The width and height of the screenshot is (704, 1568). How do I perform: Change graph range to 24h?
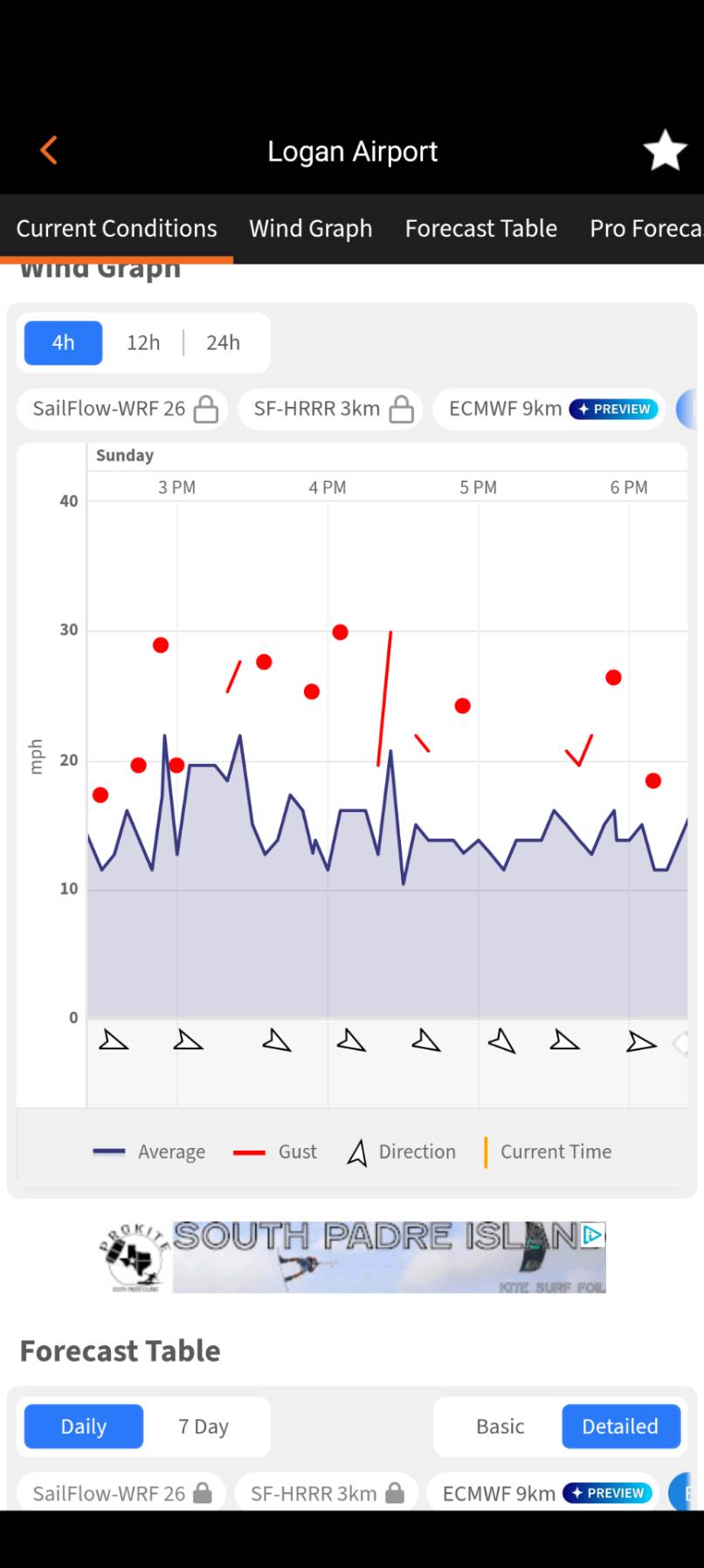(224, 342)
